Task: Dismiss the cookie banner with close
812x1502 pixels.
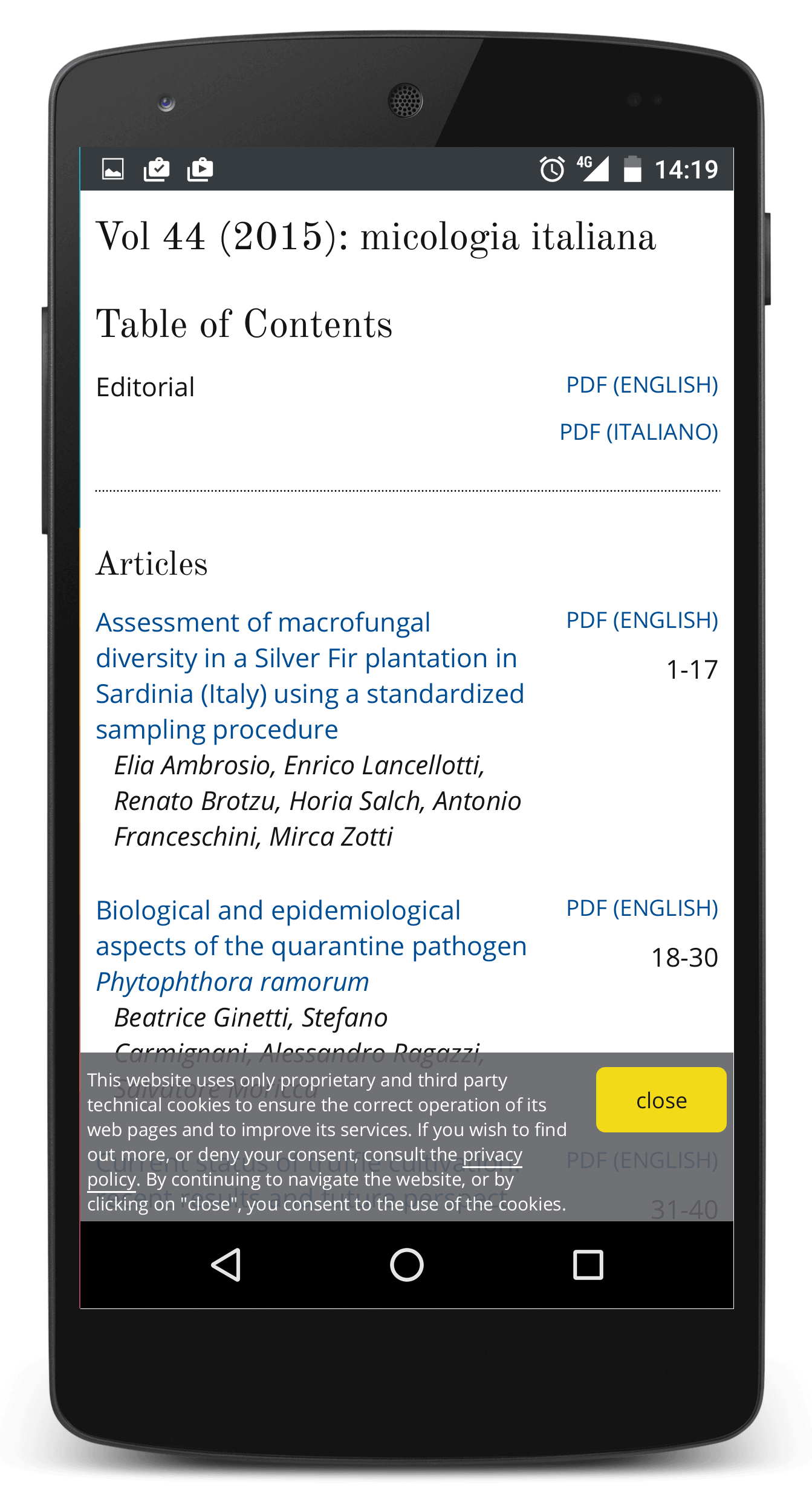Action: pos(661,1100)
